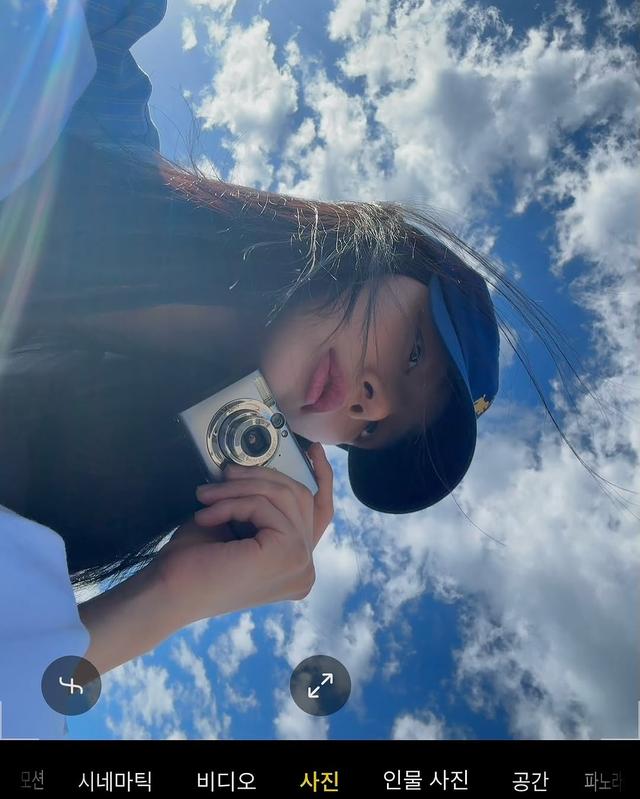Viewport: 640px width, 799px height.
Task: Expand the camera field of view
Action: (x=320, y=685)
